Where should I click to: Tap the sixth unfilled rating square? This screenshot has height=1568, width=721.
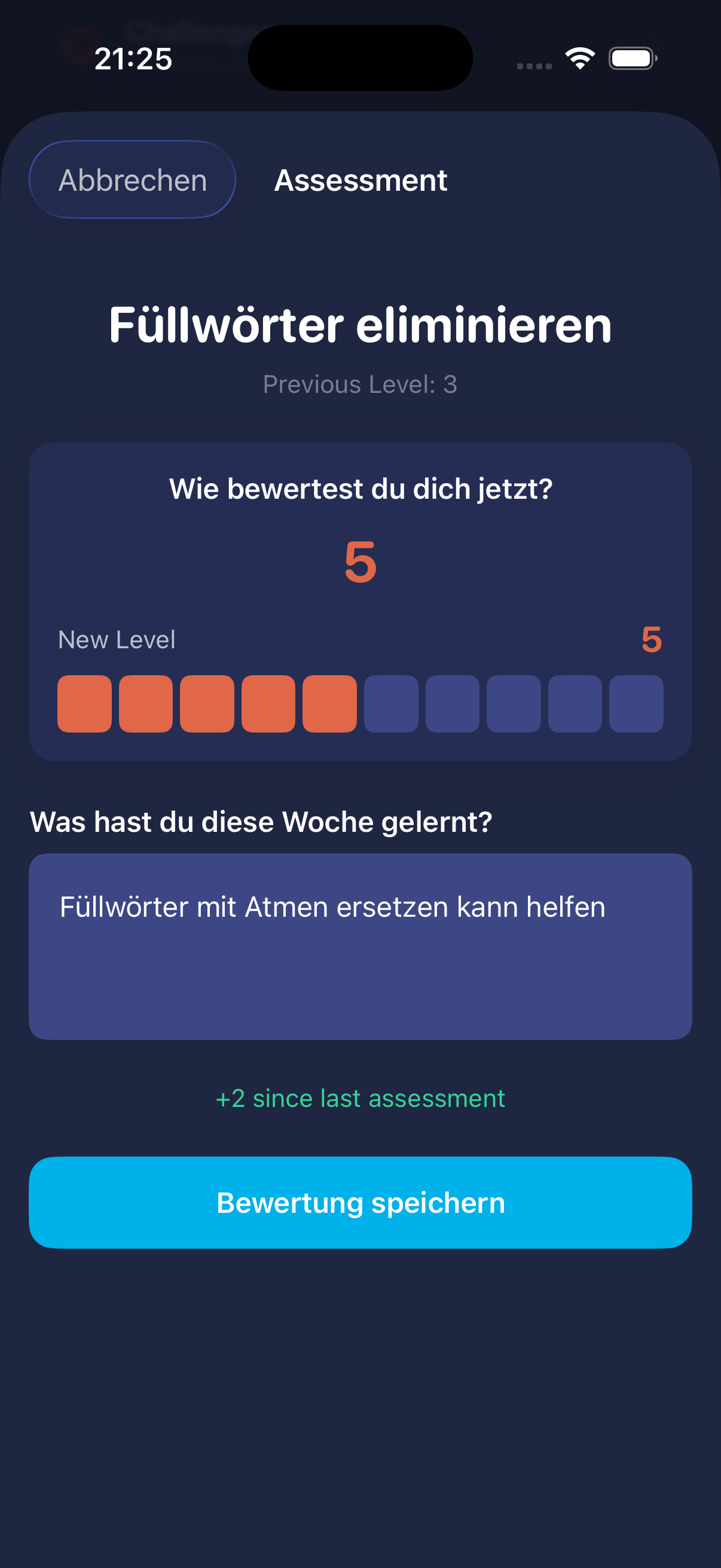[392, 704]
